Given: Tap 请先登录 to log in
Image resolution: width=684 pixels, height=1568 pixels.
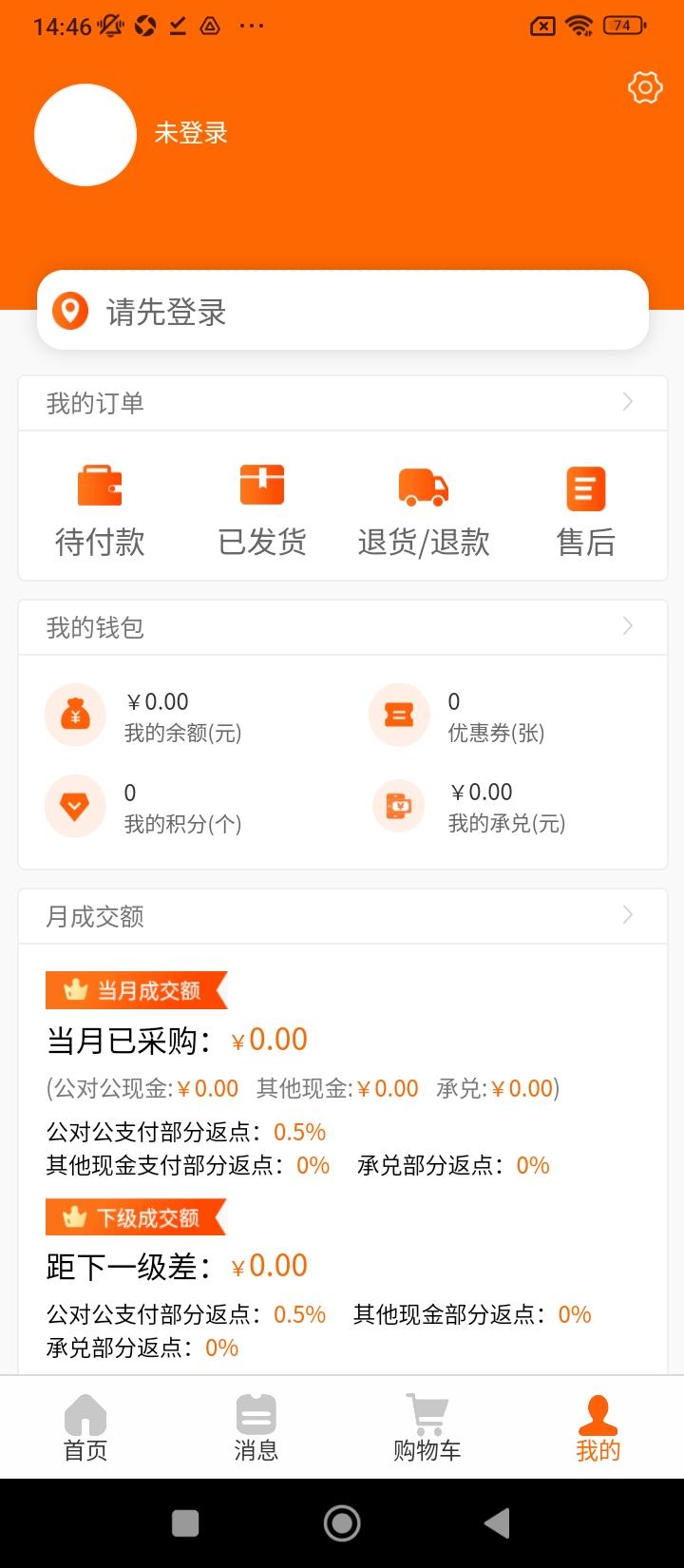Looking at the screenshot, I should (168, 312).
